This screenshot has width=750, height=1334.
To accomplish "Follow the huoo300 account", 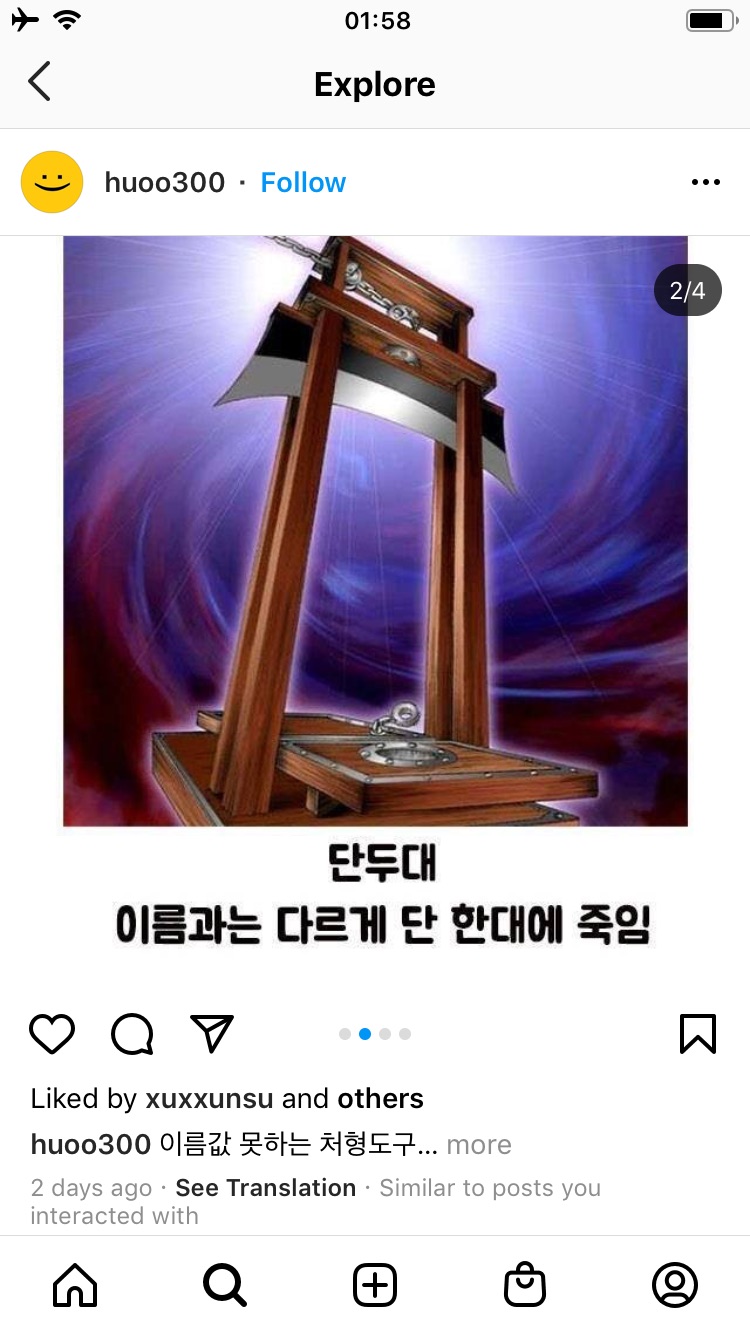I will coord(303,183).
